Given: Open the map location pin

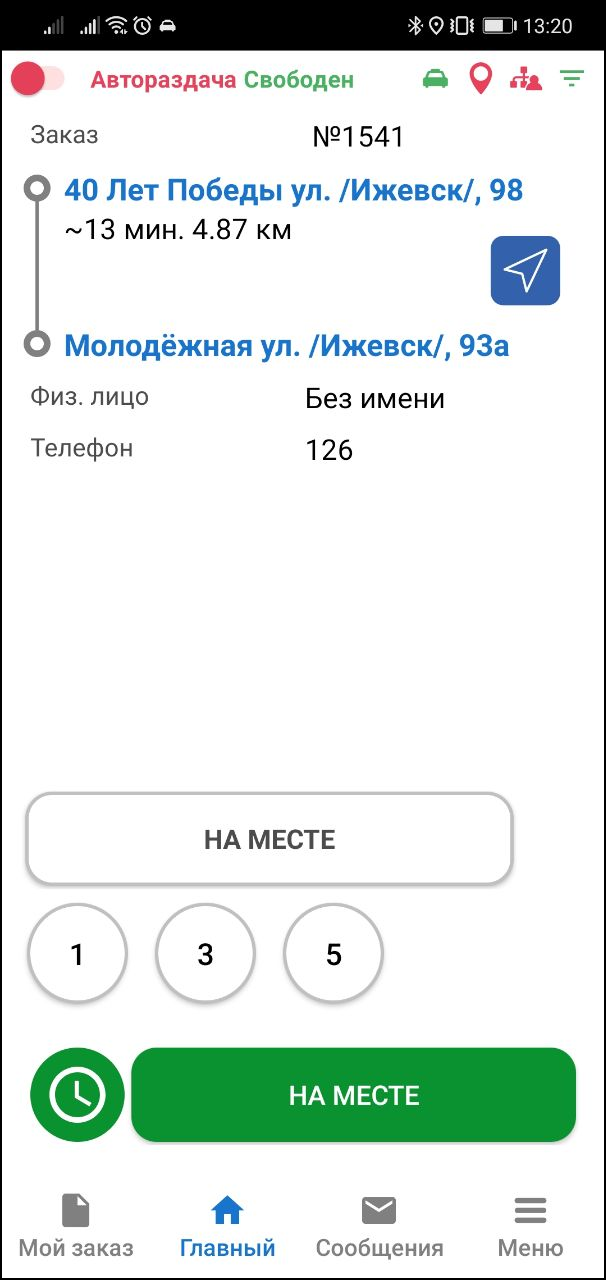Looking at the screenshot, I should pos(481,79).
